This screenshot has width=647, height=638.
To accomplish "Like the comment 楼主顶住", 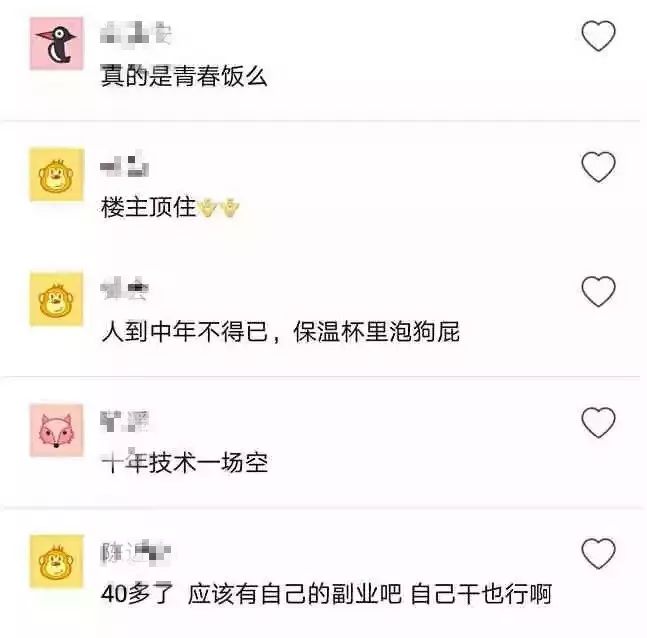I will pyautogui.click(x=598, y=167).
